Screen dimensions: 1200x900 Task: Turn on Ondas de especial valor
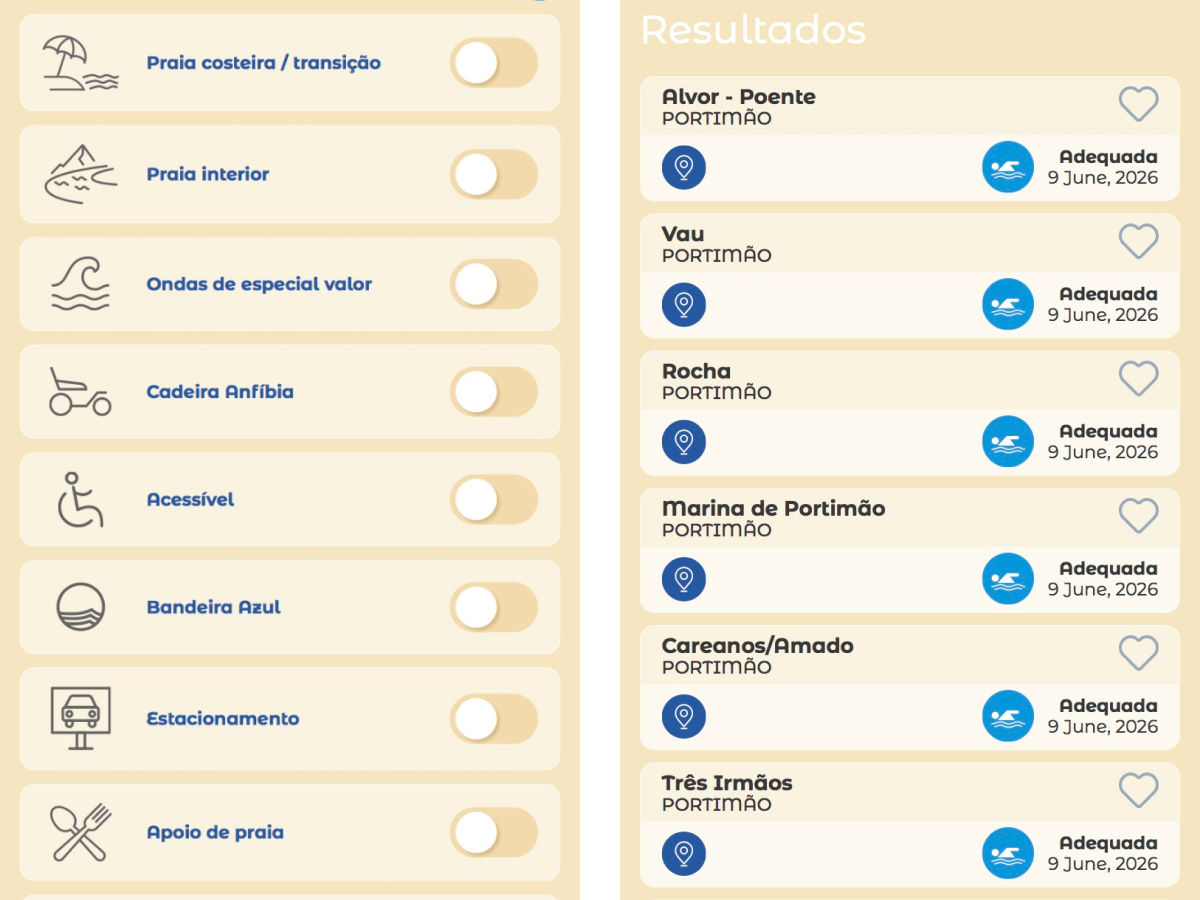click(x=493, y=284)
